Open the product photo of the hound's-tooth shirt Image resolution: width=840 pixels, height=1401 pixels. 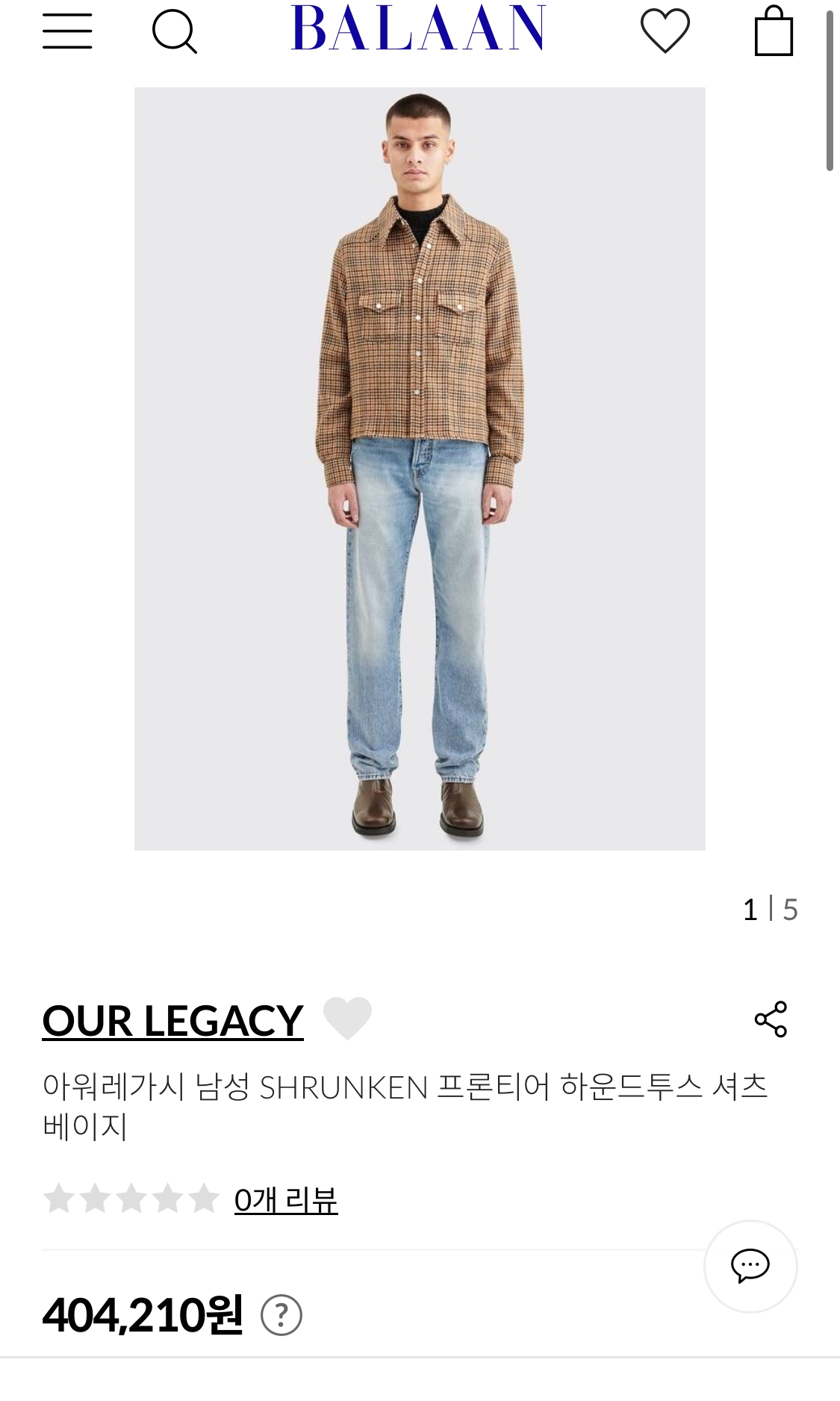tap(420, 468)
